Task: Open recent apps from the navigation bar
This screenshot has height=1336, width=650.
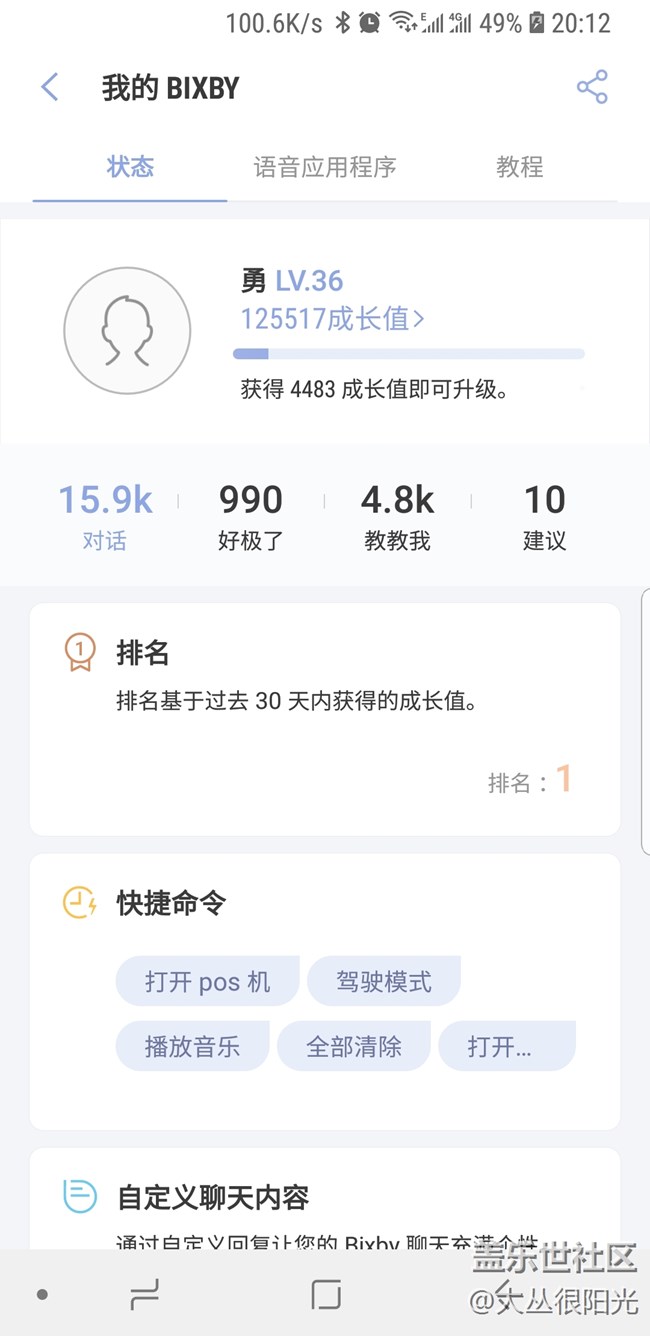Action: click(x=145, y=1295)
